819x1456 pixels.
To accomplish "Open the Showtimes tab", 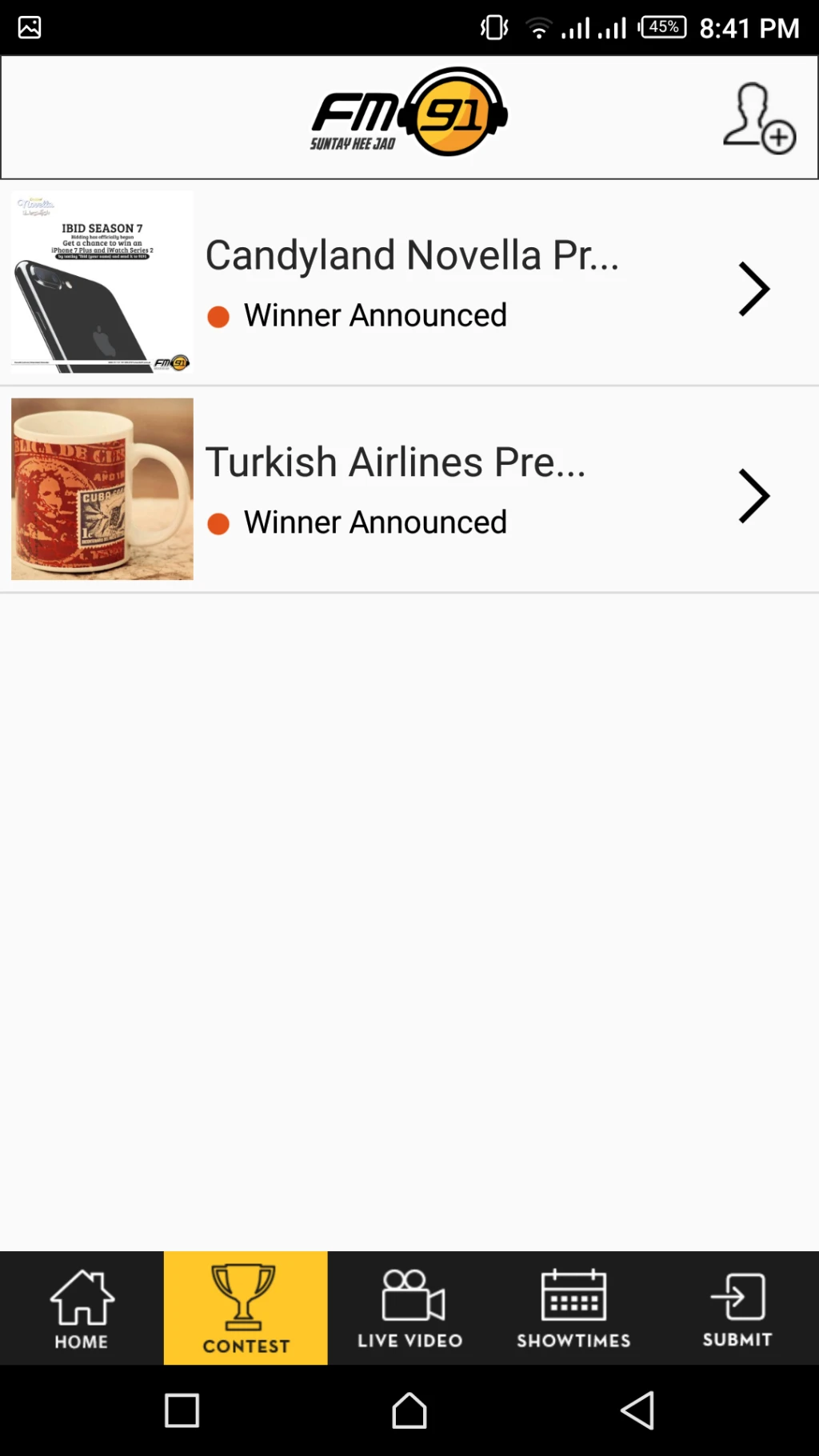I will (573, 1308).
